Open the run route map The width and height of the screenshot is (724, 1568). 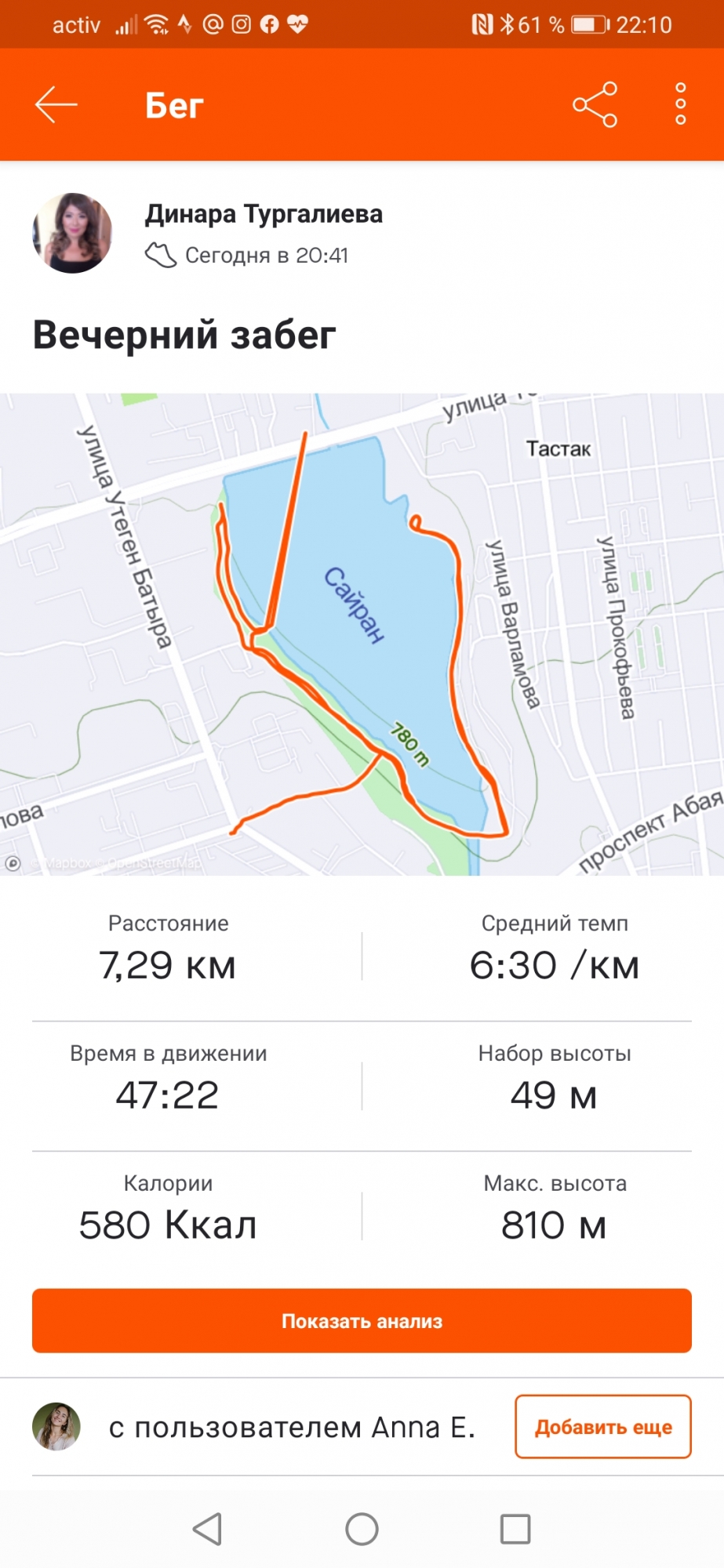pos(362,633)
